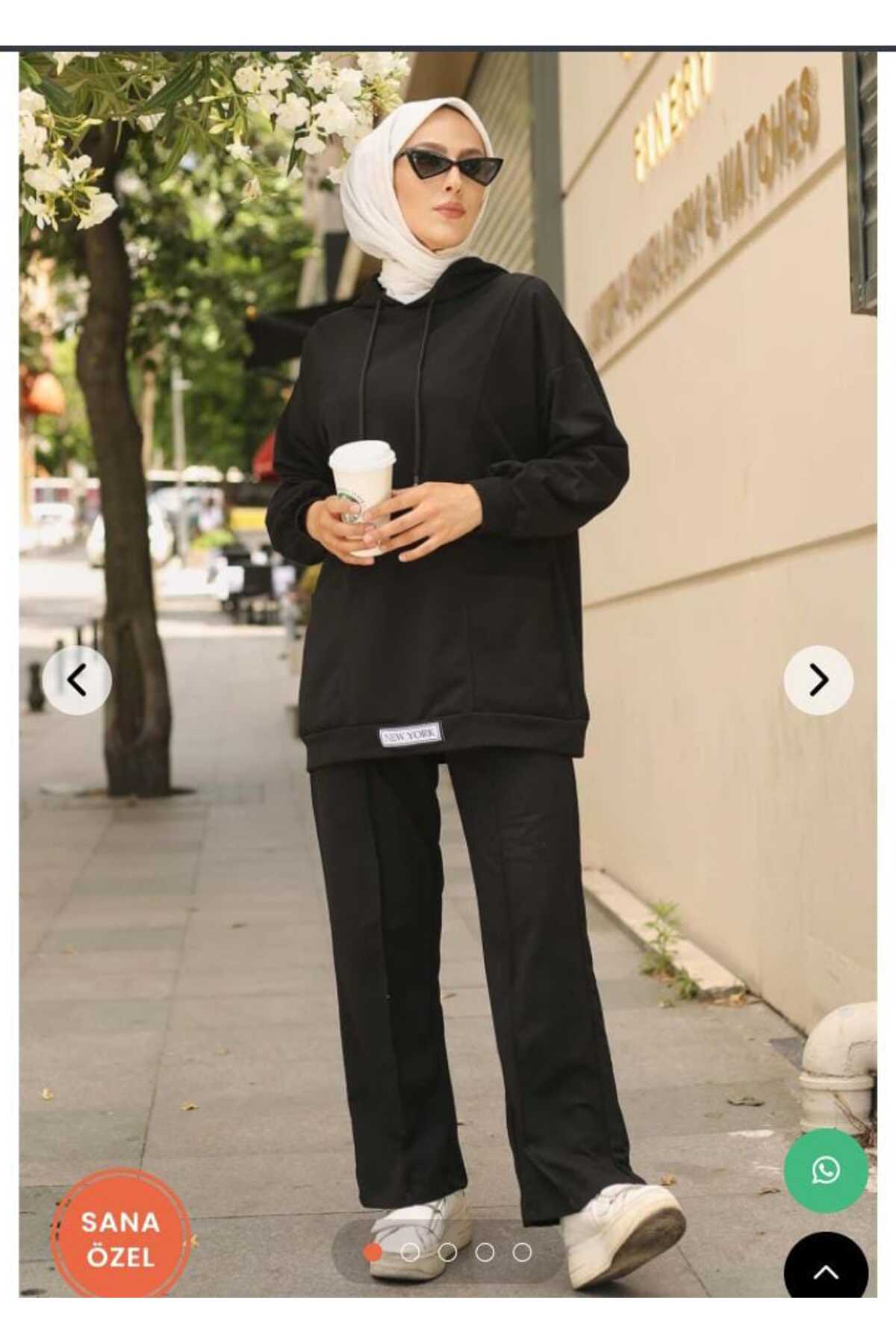This screenshot has width=896, height=1344.
Task: Open the Sana Özel offers badge
Action: 120,1240
